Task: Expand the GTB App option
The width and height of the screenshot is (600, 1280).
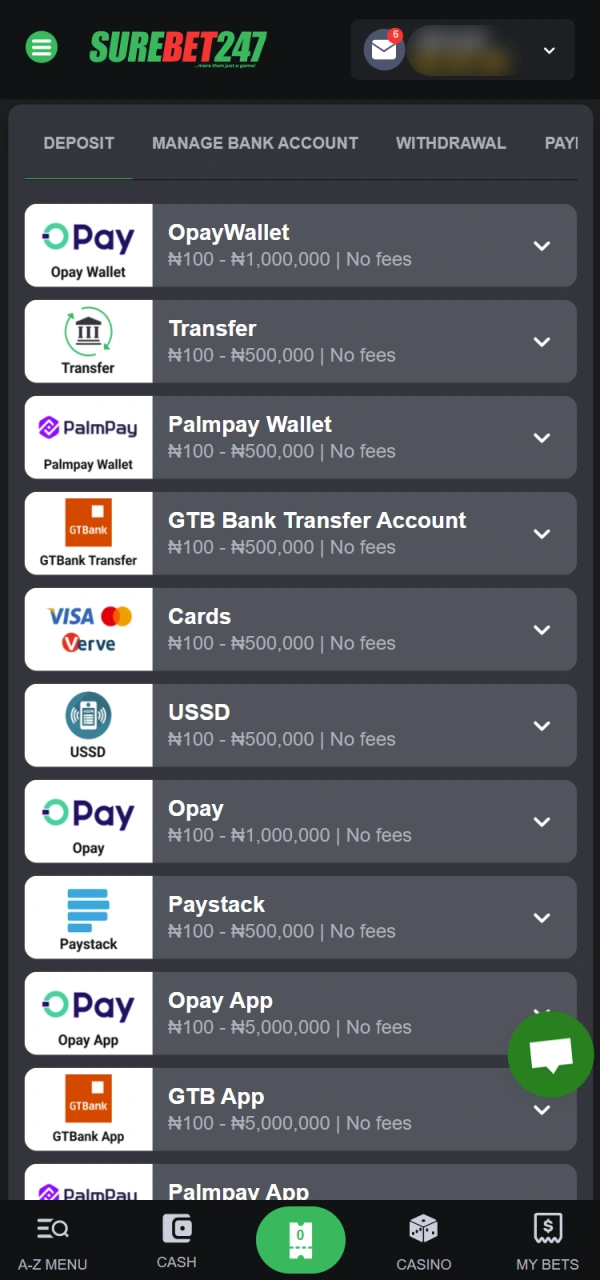Action: [542, 1110]
